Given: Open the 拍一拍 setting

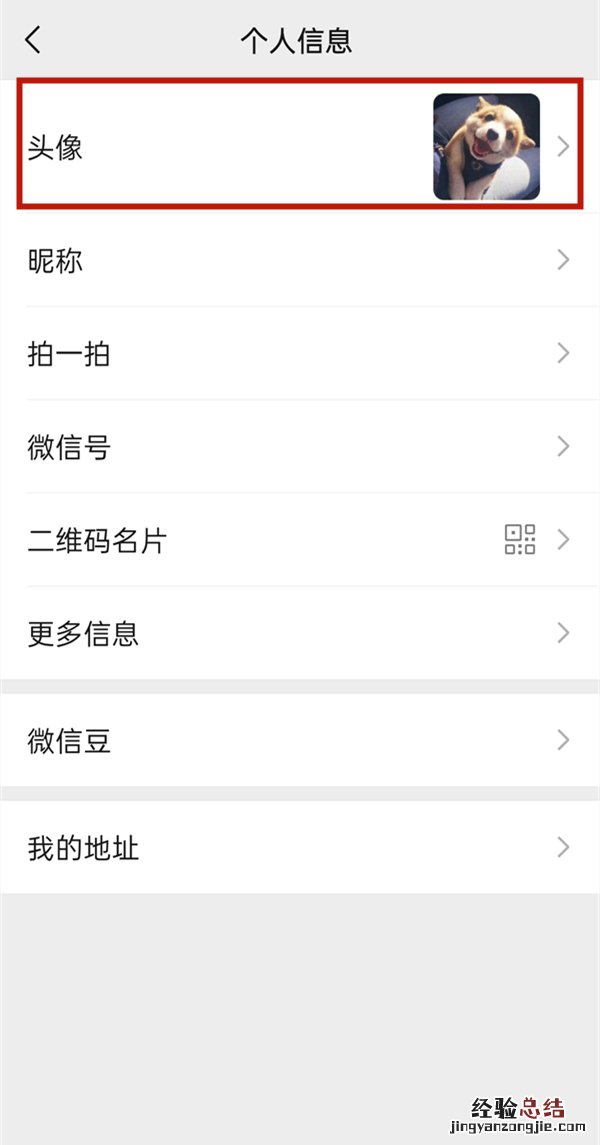Looking at the screenshot, I should 299,353.
